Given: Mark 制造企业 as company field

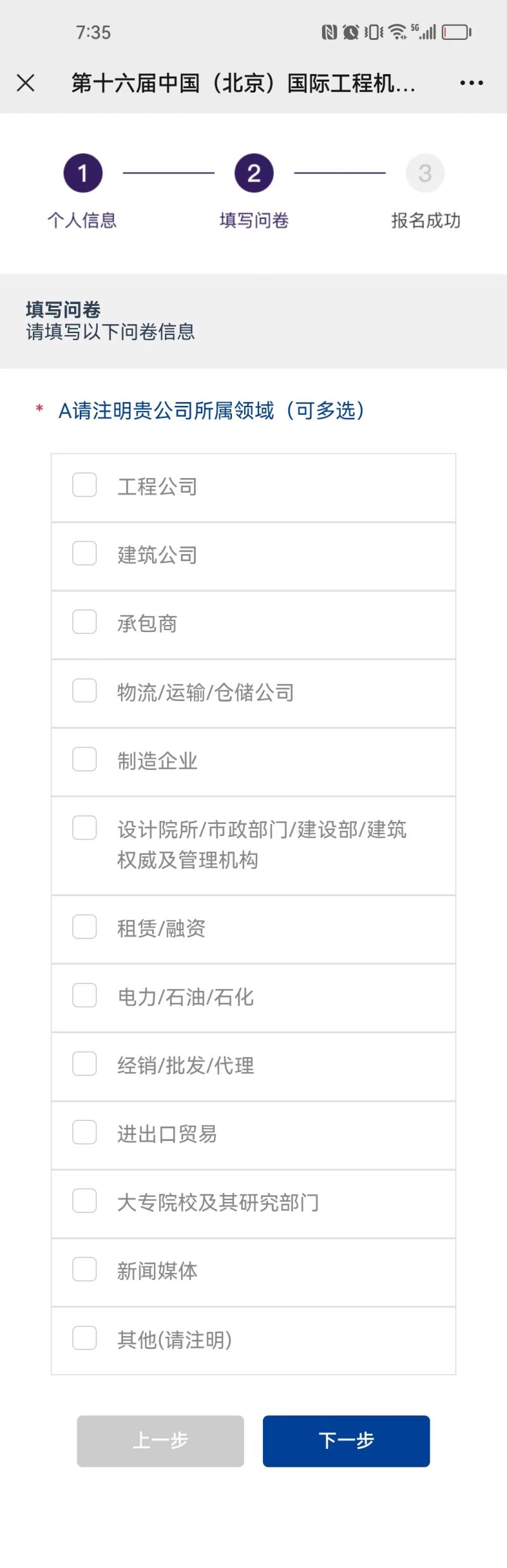Looking at the screenshot, I should click(85, 759).
